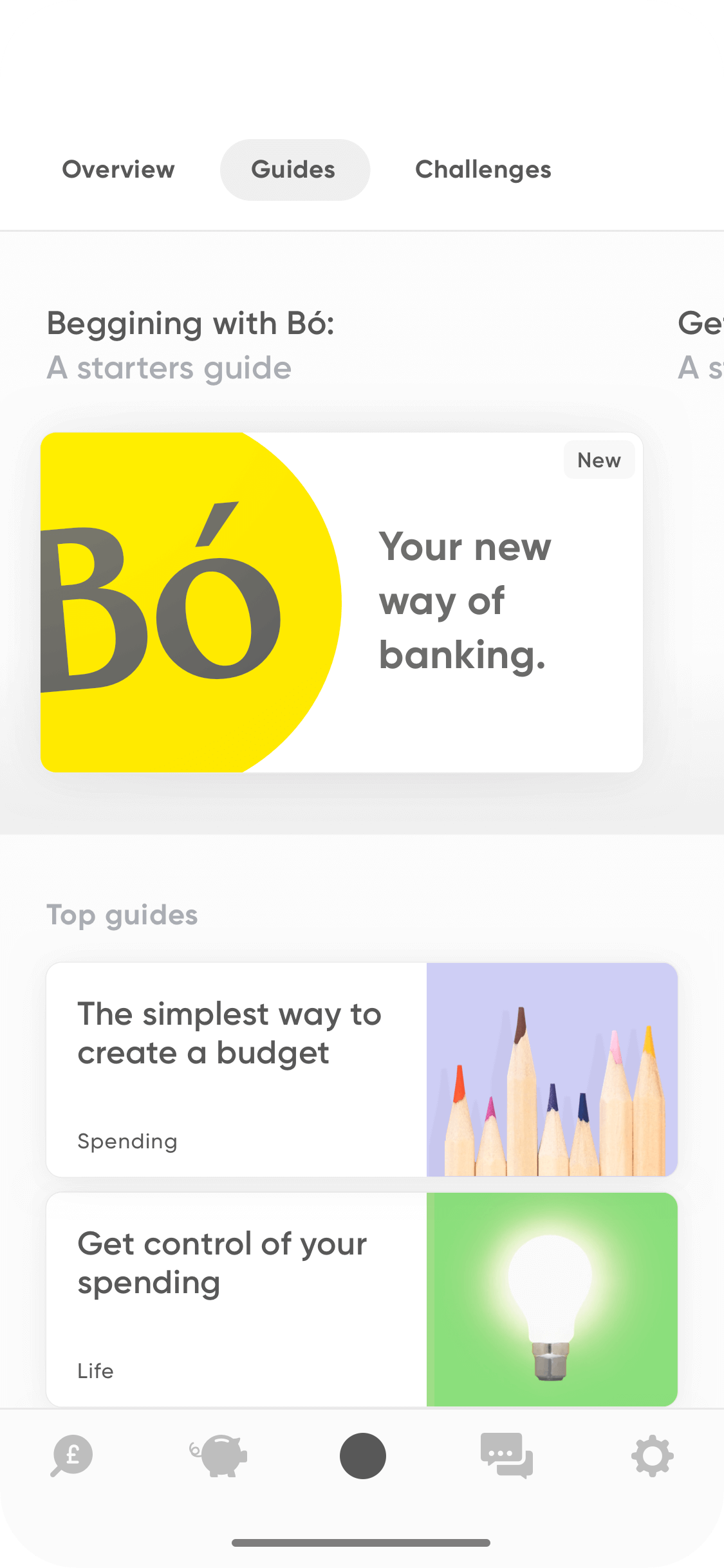The width and height of the screenshot is (724, 1568).
Task: Select the Guides tab
Action: pyautogui.click(x=294, y=170)
